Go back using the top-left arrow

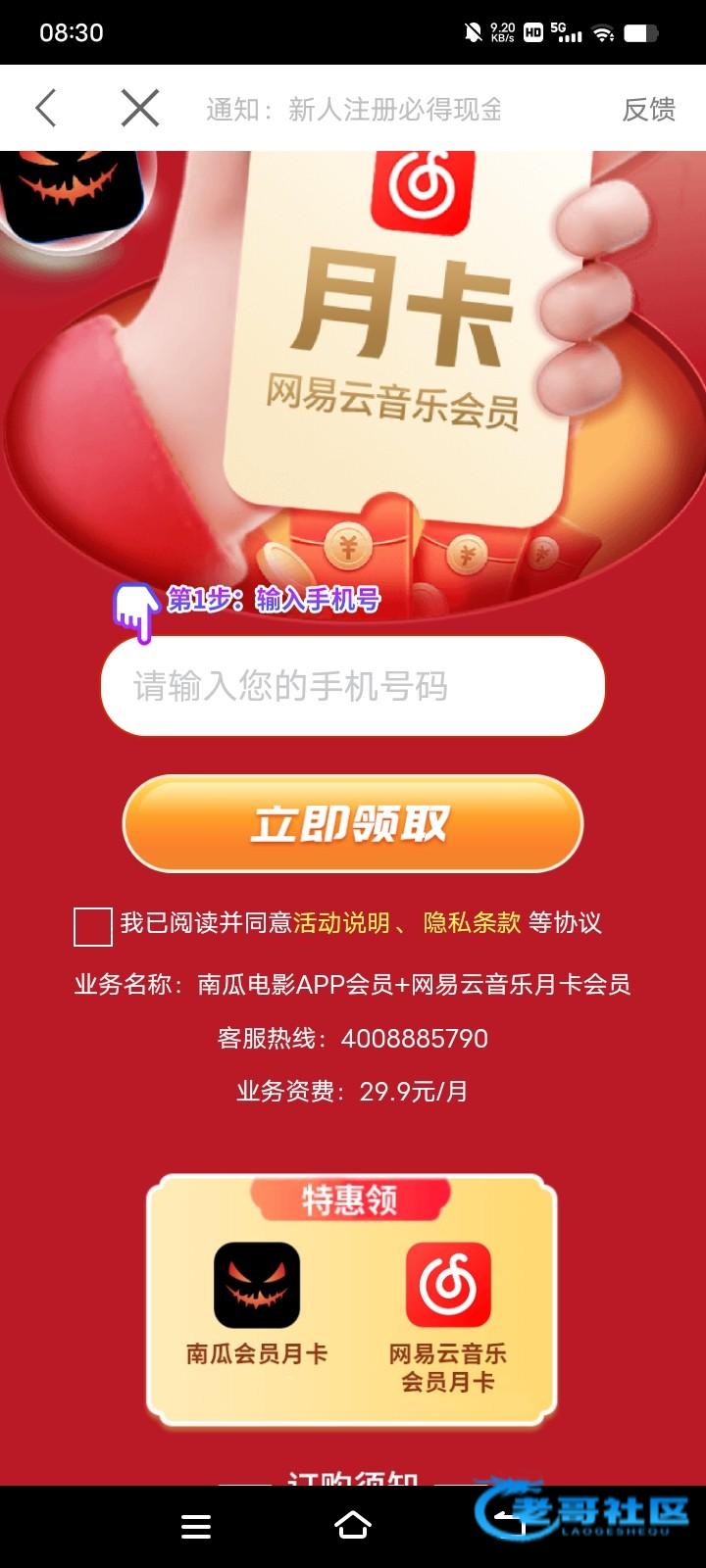point(46,108)
